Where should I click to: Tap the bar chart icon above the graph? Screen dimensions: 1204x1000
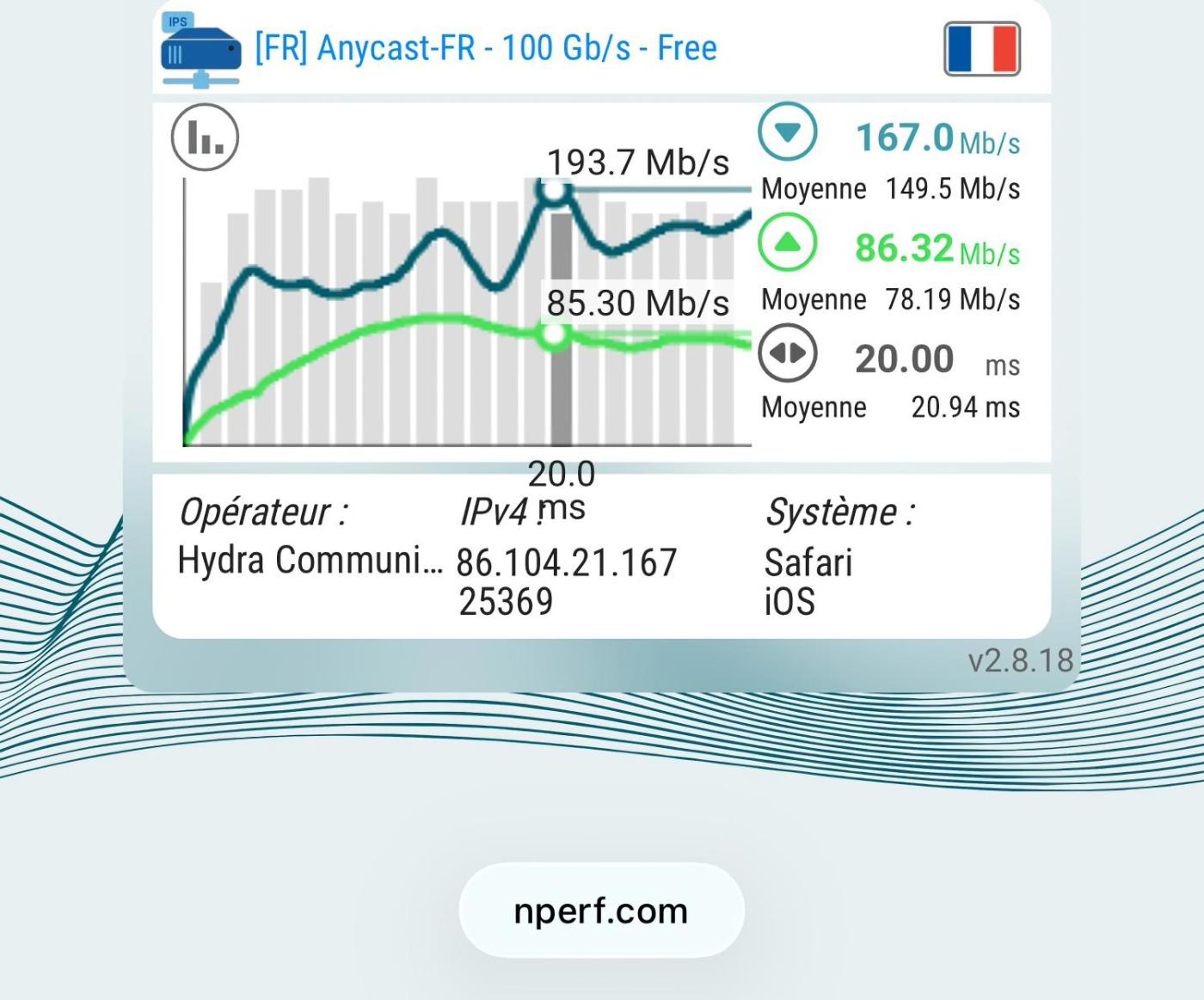pyautogui.click(x=205, y=137)
